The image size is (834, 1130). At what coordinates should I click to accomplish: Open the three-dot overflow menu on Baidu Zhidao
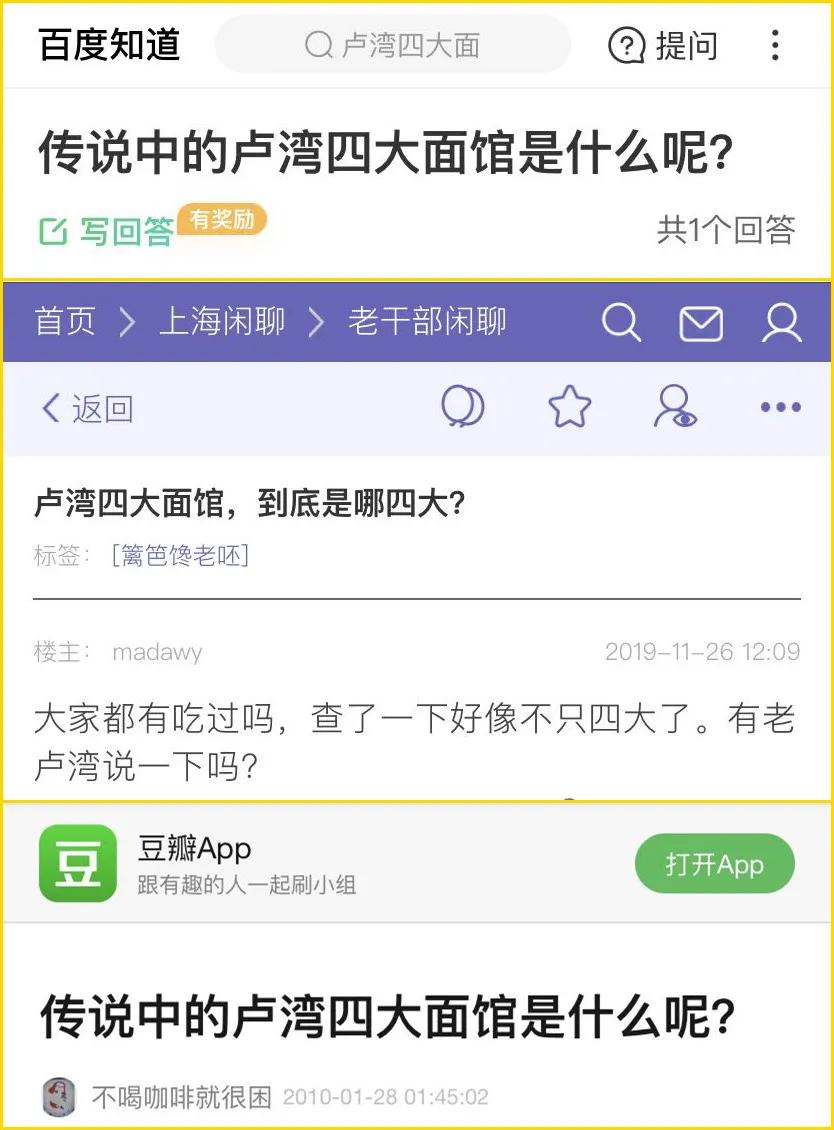(777, 46)
